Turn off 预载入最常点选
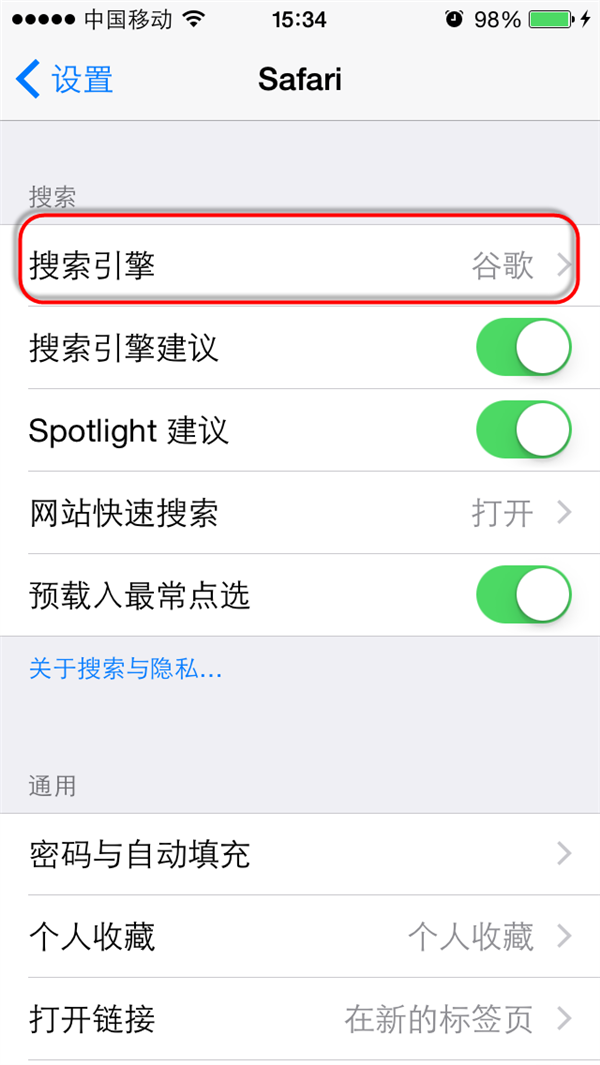600x1065 pixels. [522, 596]
